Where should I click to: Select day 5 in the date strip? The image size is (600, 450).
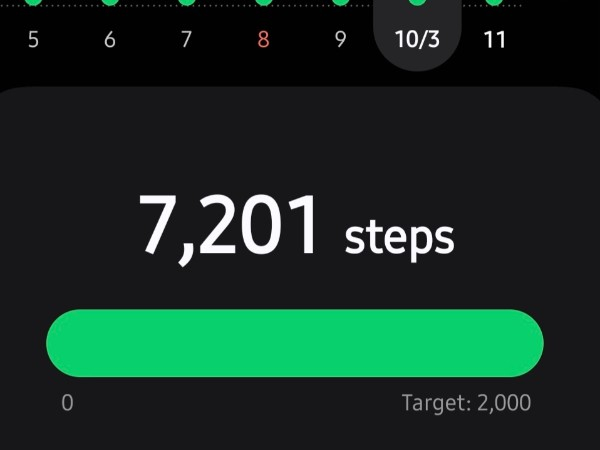33,40
